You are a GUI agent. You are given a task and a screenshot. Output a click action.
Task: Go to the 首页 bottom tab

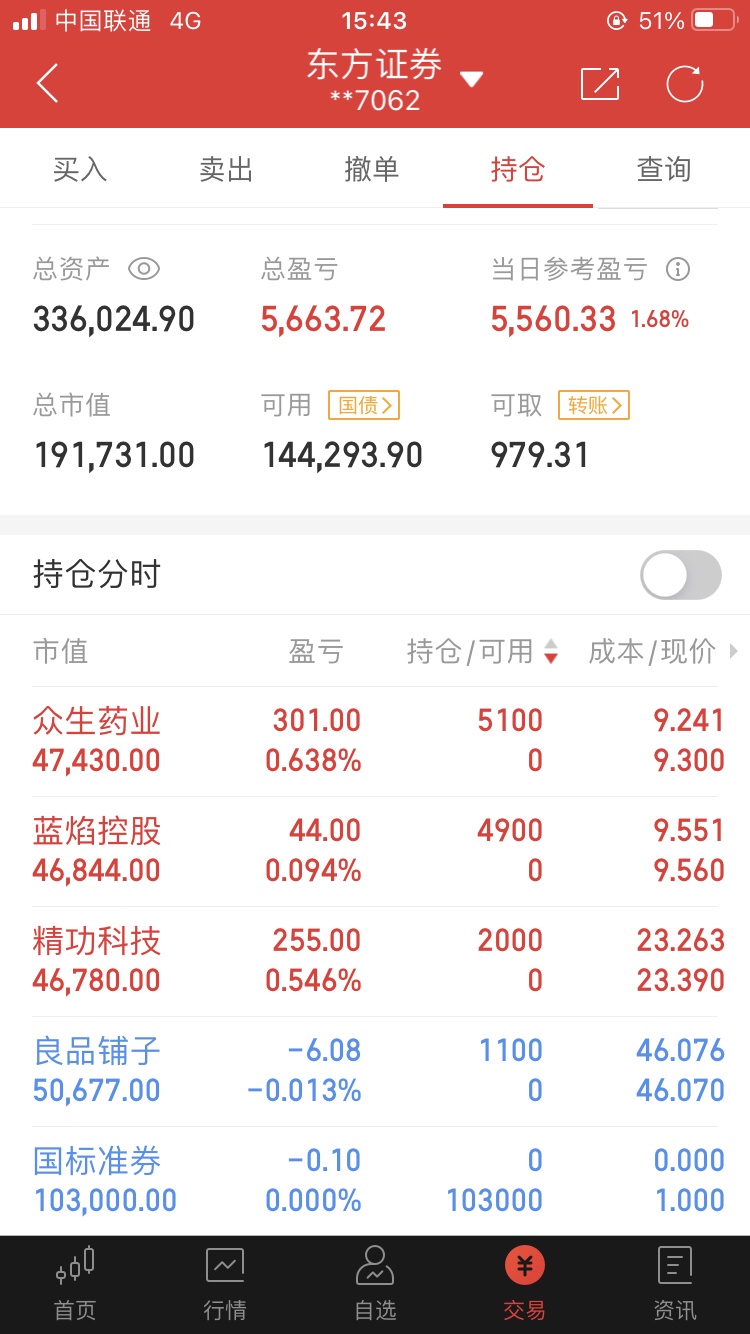75,1285
